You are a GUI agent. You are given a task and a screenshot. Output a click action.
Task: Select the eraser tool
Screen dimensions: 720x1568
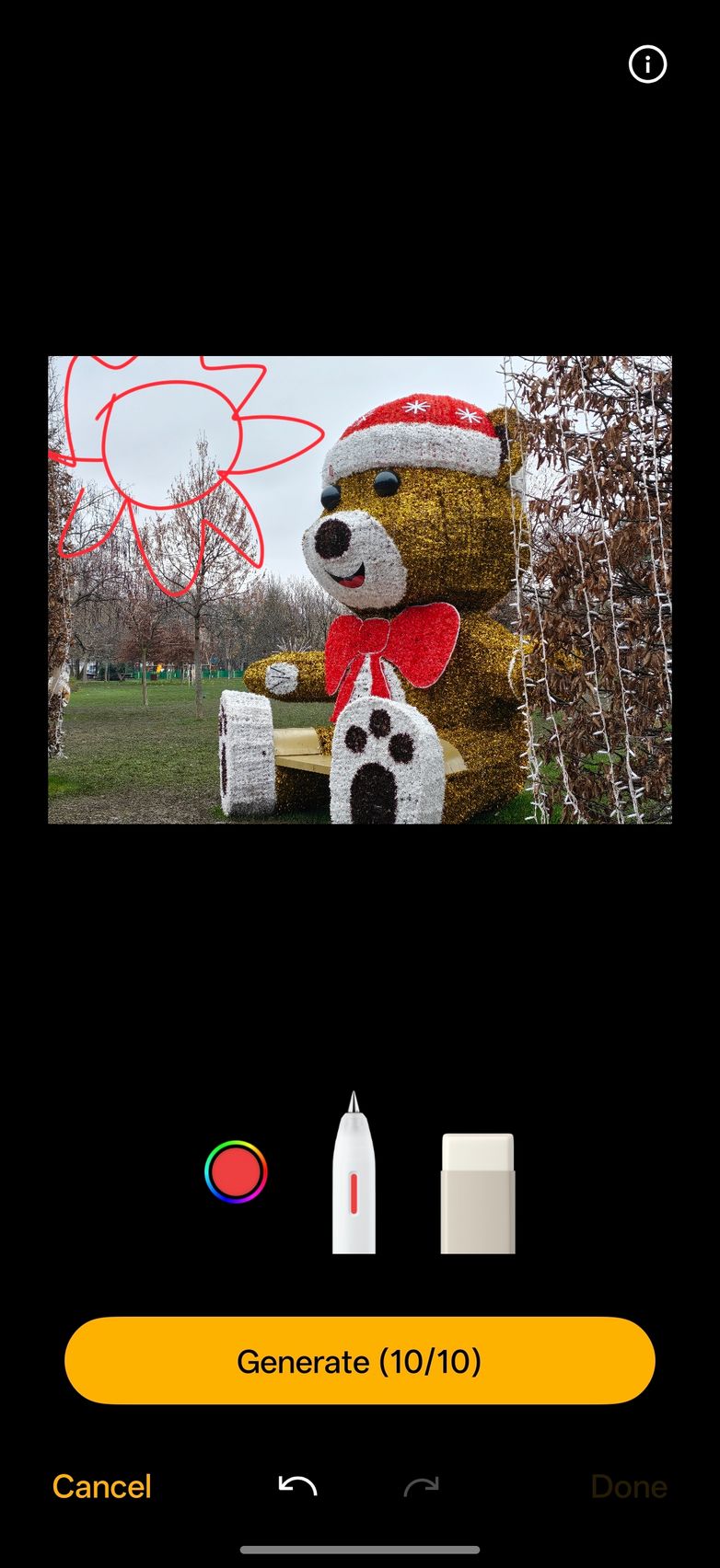pyautogui.click(x=477, y=1193)
